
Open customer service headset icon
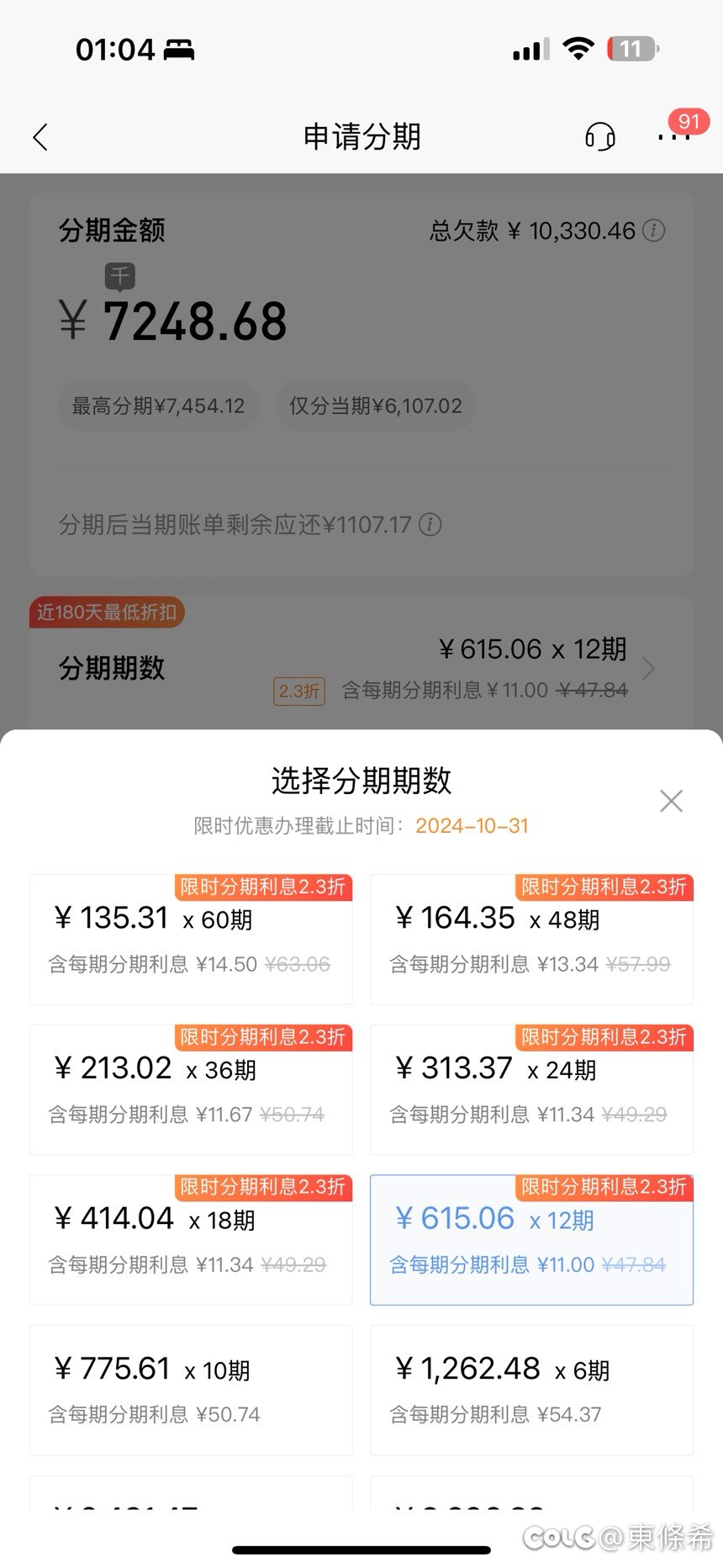tap(599, 136)
